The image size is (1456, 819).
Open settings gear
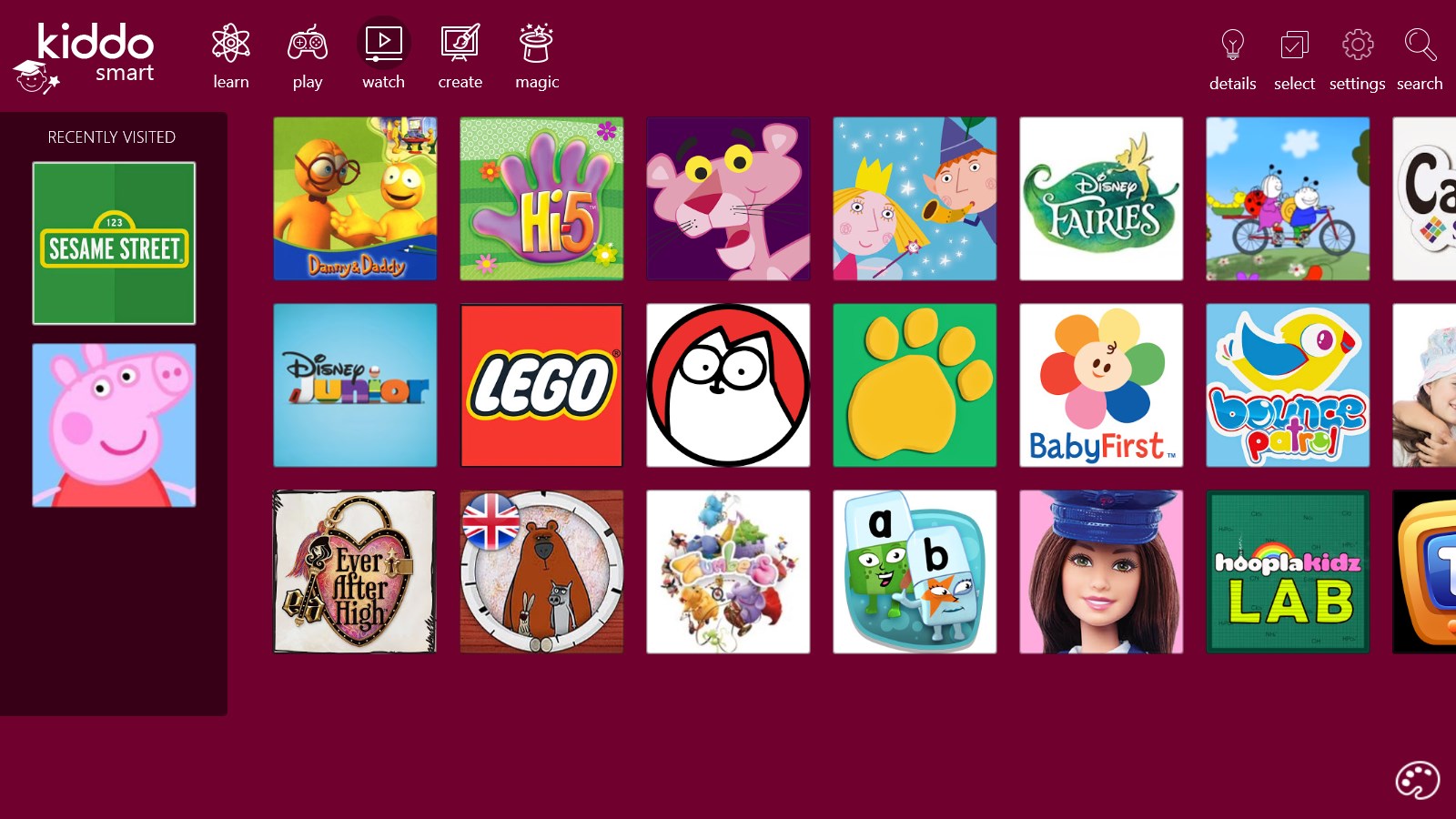[x=1357, y=58]
